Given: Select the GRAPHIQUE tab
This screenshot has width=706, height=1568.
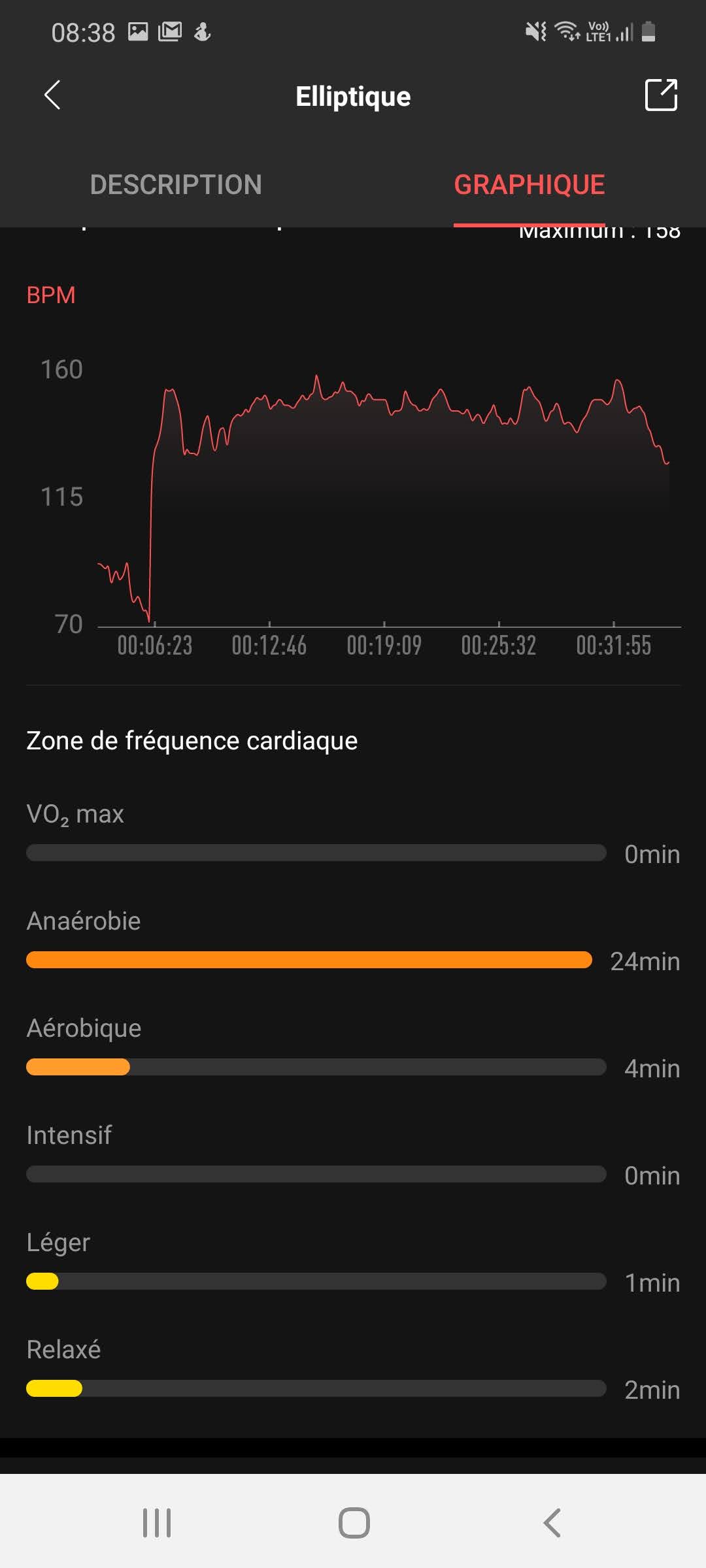Looking at the screenshot, I should tap(529, 185).
